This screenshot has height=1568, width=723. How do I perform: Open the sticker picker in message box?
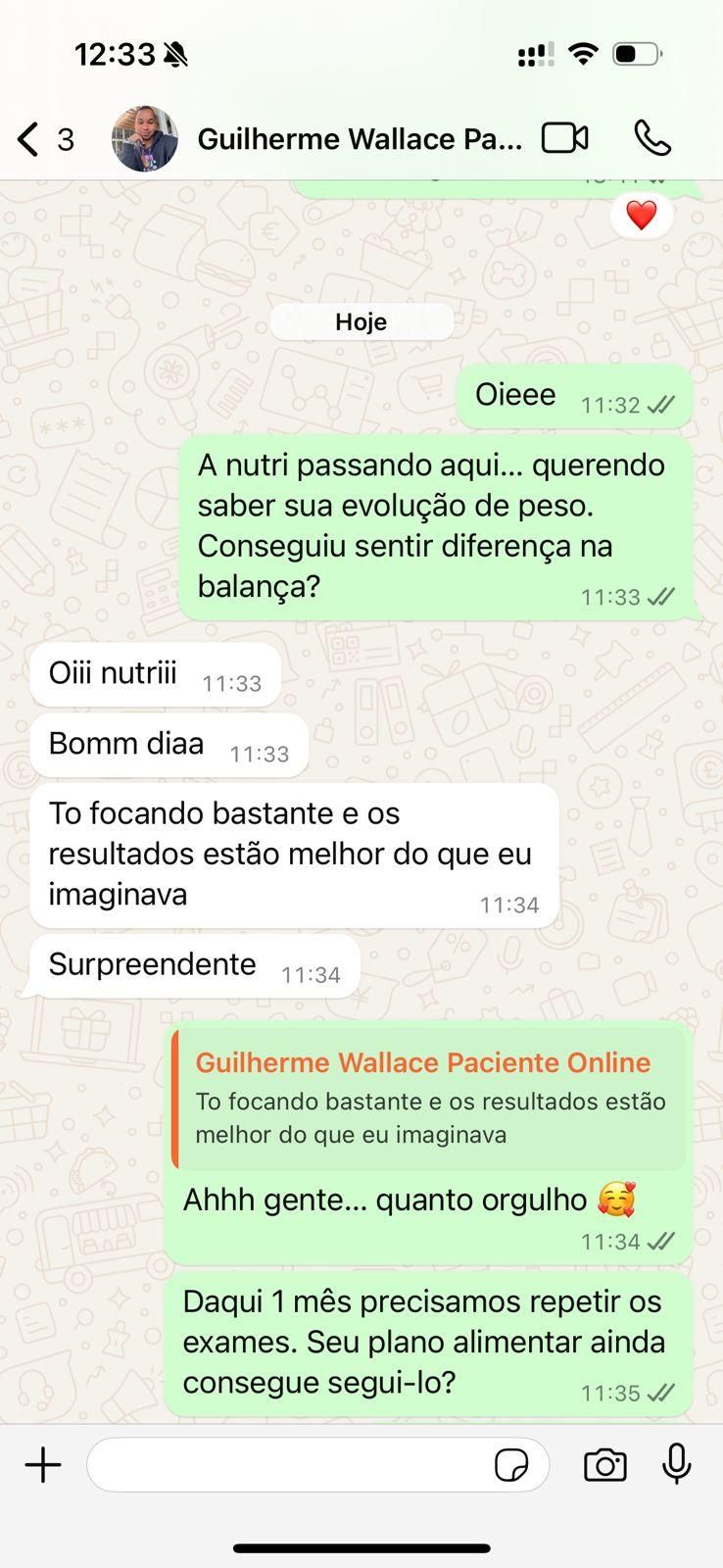click(511, 1465)
